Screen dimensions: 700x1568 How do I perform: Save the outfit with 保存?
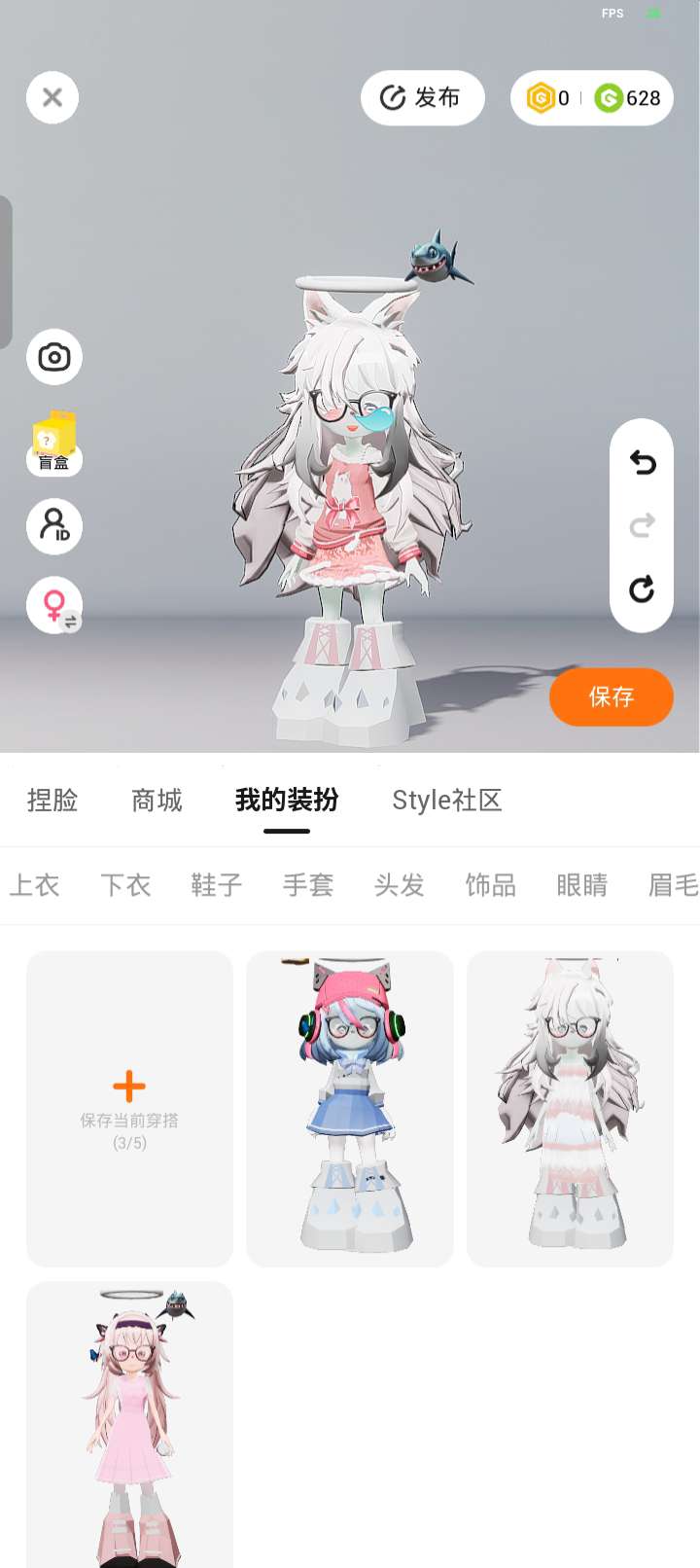point(611,696)
